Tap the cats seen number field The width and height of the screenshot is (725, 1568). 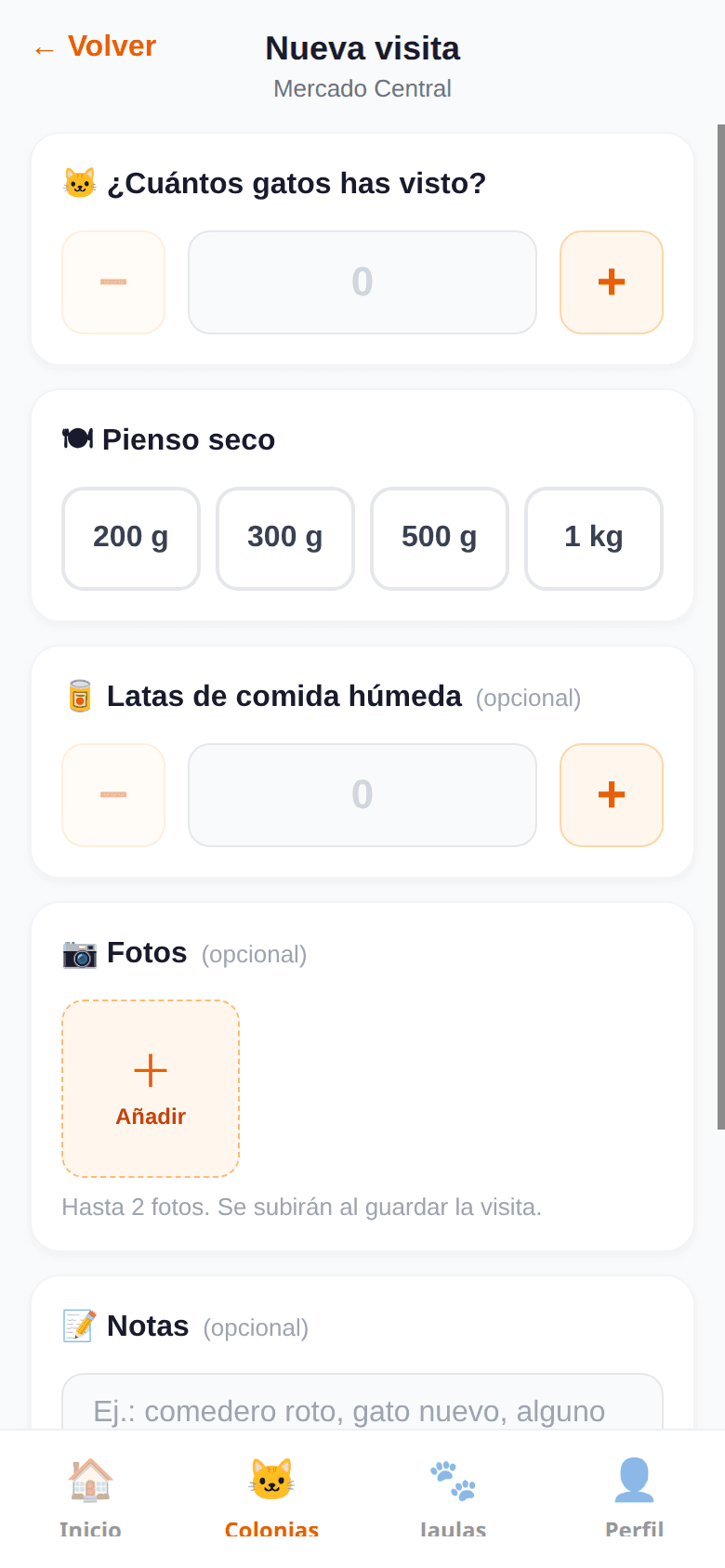coord(362,282)
